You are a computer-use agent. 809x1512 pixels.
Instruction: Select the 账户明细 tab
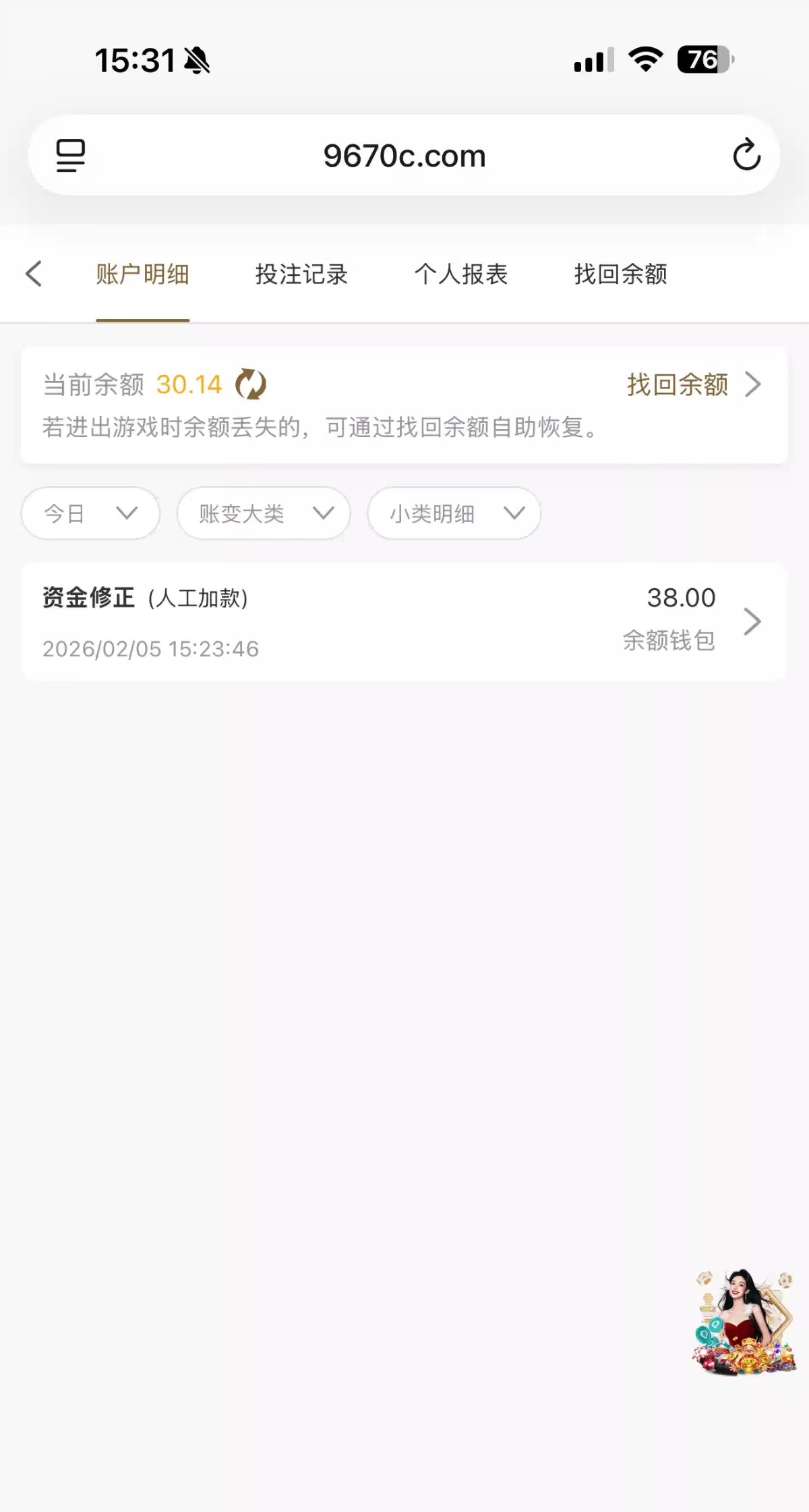(x=142, y=274)
